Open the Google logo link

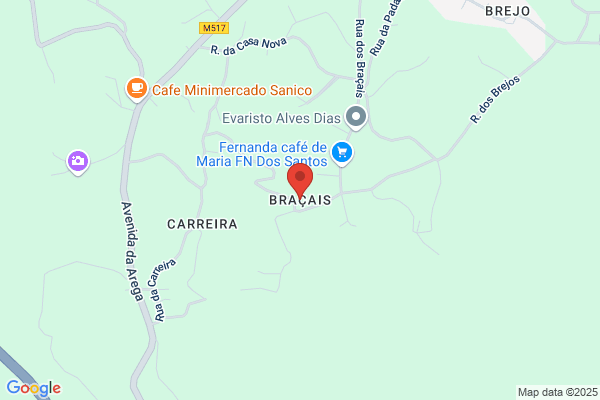pos(34,388)
